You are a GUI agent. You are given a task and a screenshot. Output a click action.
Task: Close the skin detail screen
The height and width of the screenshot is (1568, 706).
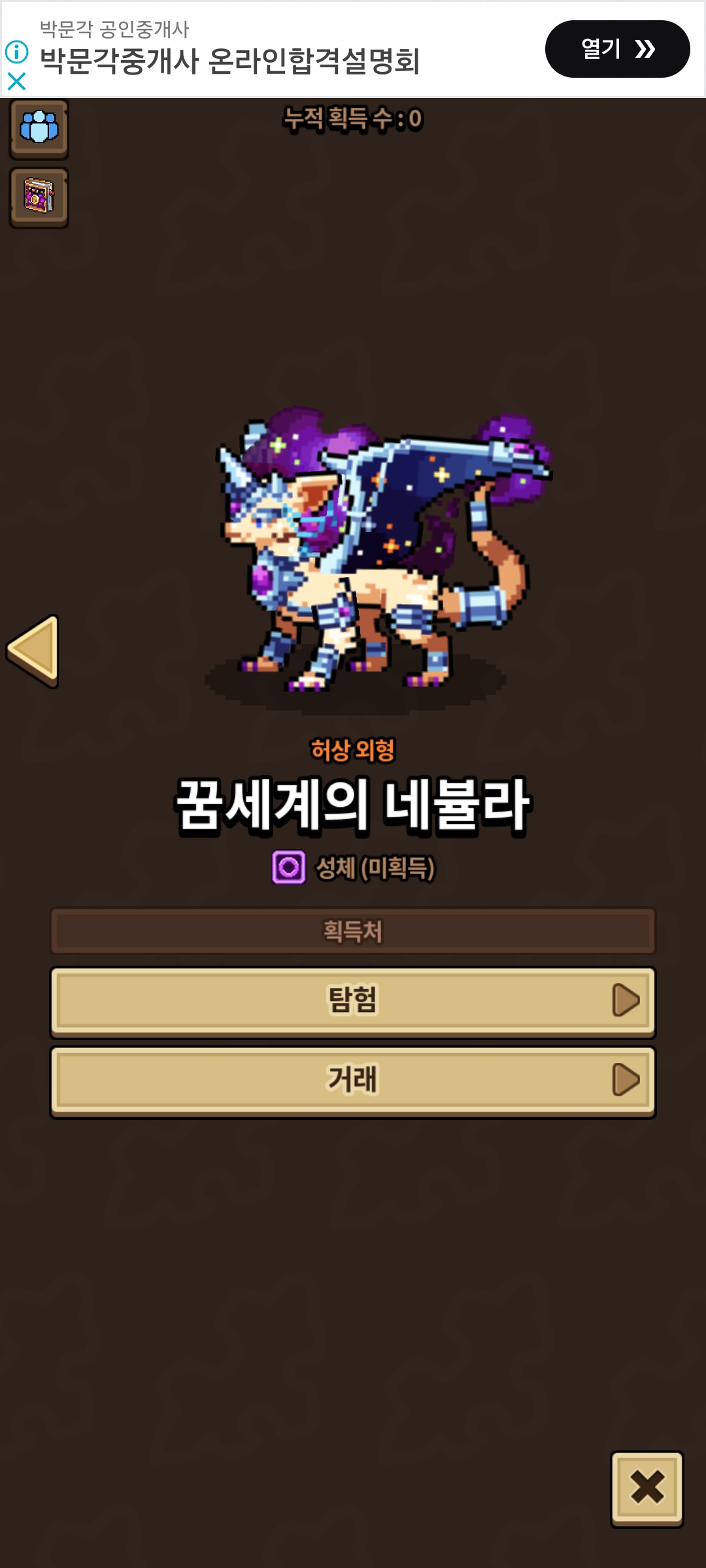647,1489
